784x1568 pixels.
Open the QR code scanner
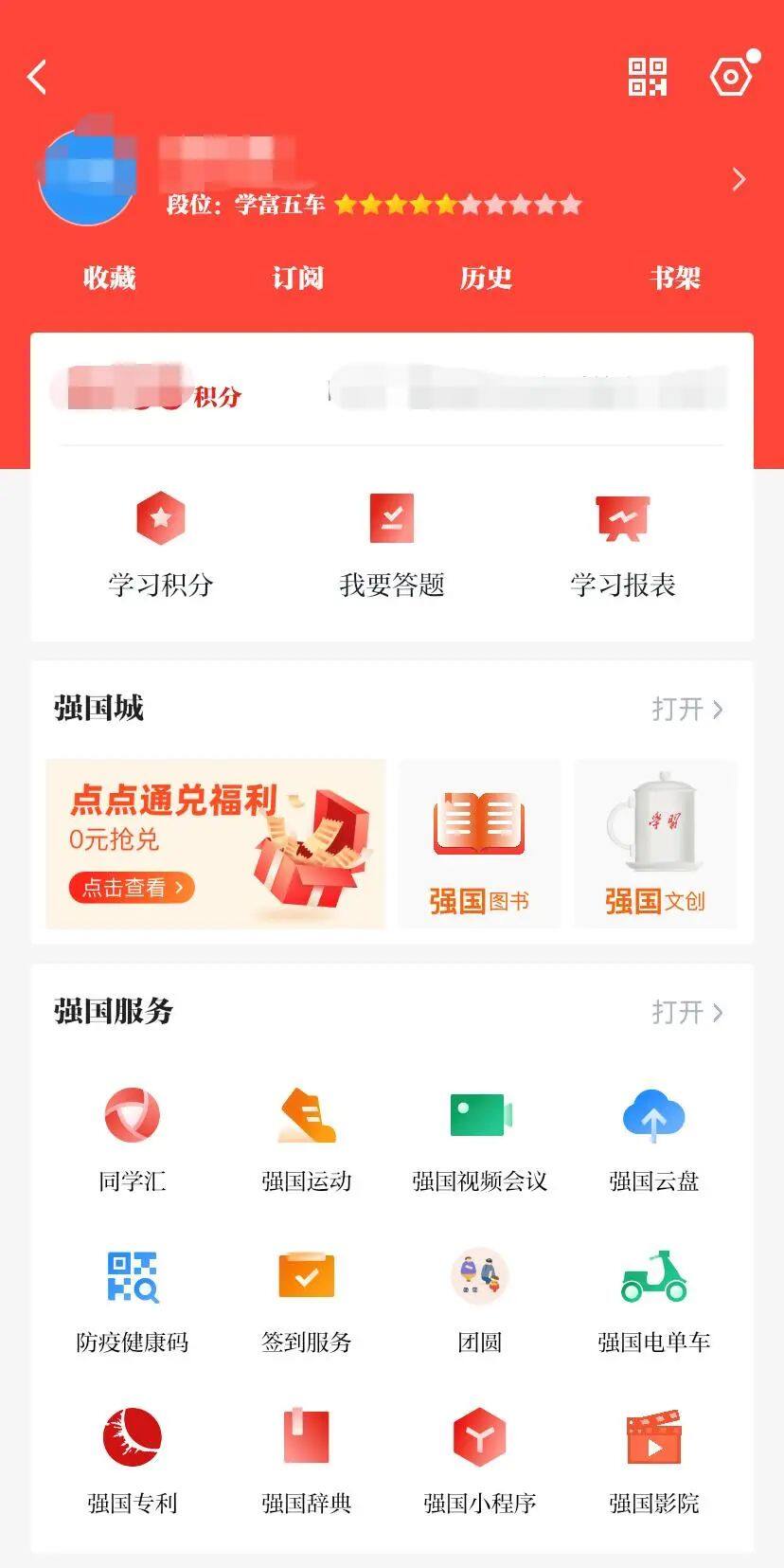click(x=647, y=77)
